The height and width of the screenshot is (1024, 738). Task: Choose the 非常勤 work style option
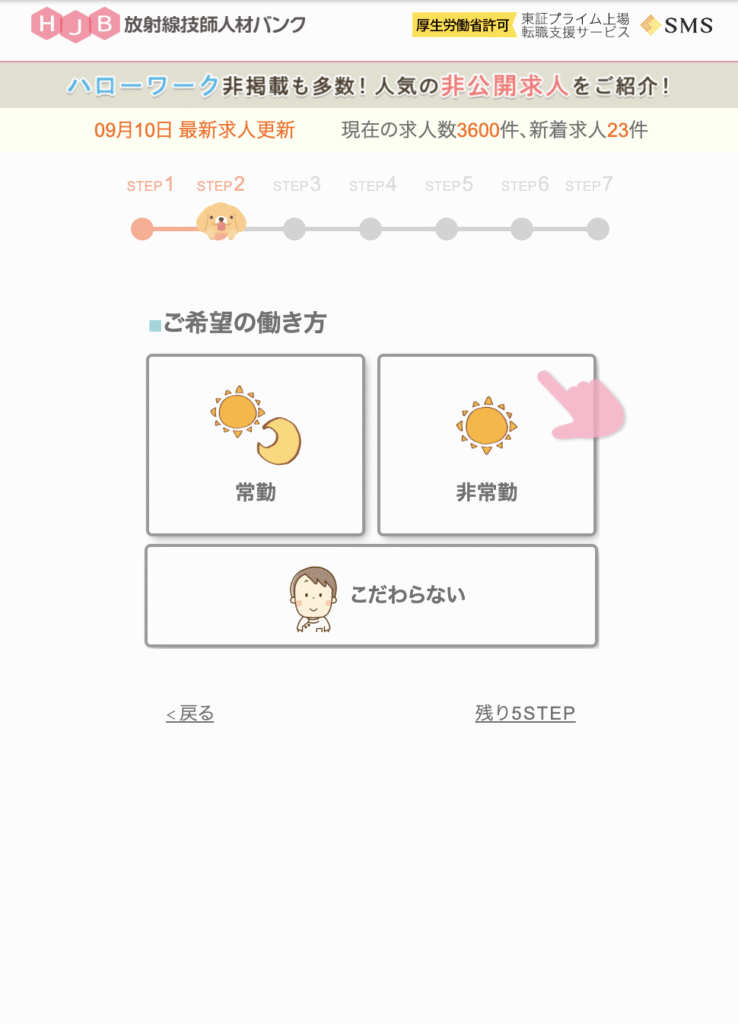[486, 445]
